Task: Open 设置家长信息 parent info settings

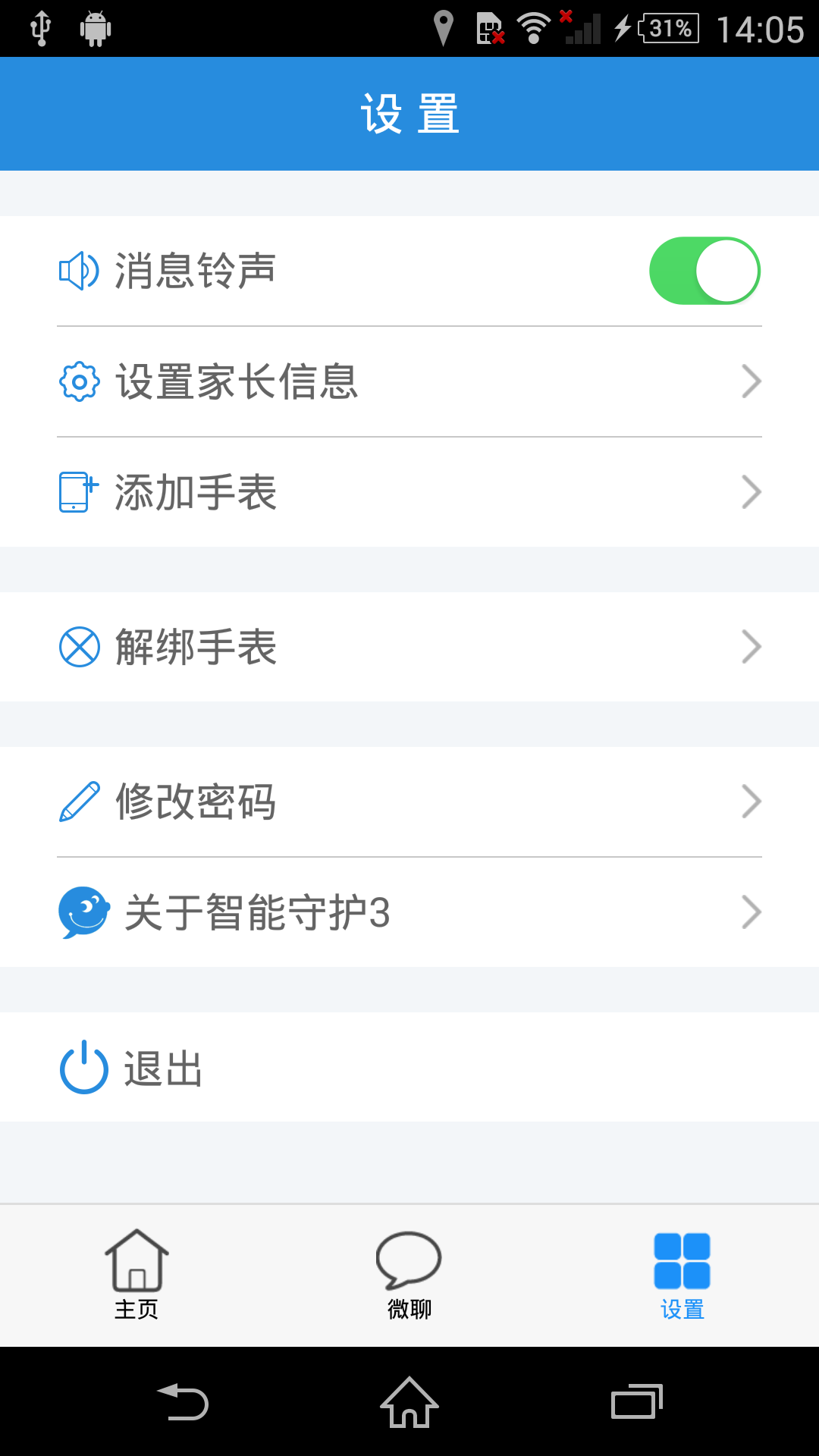Action: click(x=409, y=381)
